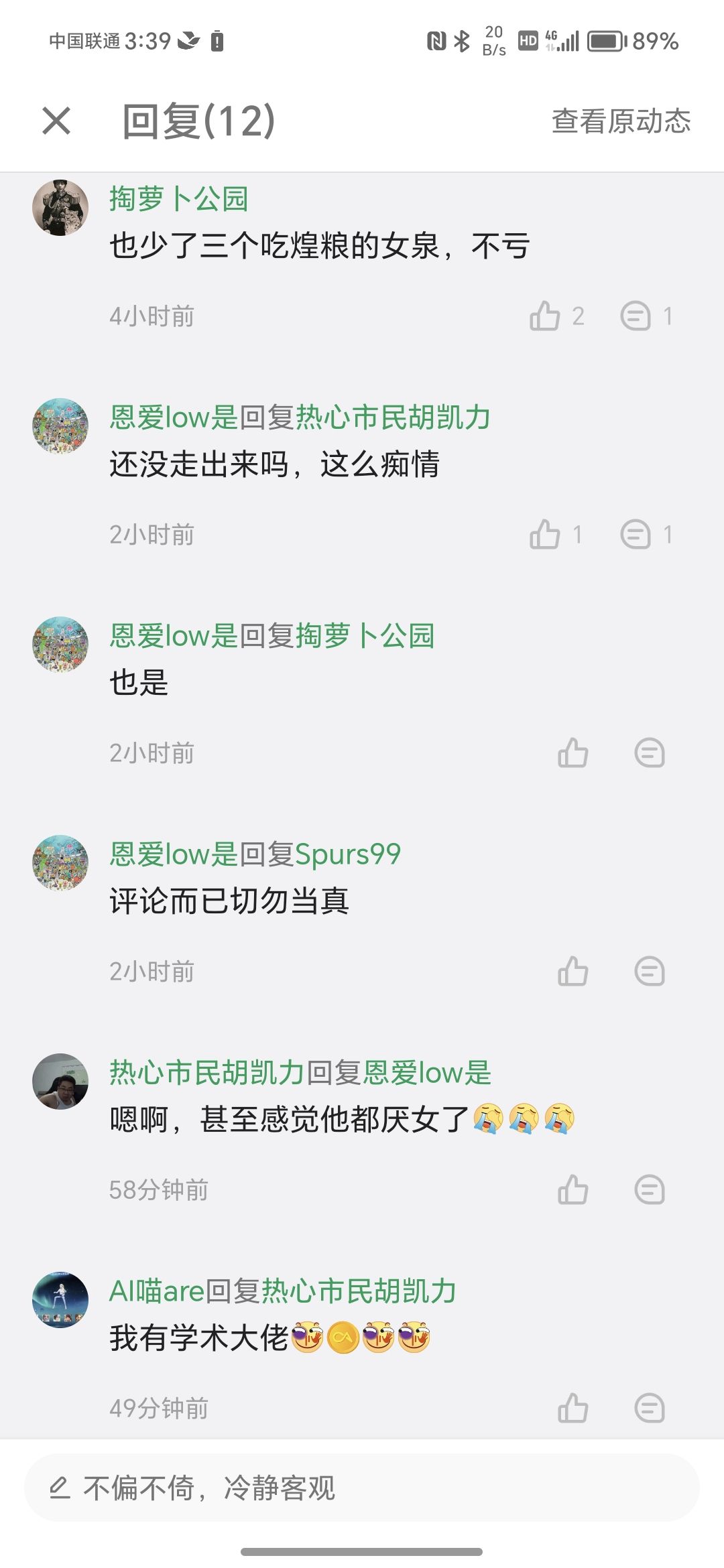Reply to comment 评论而已切勿当真

(x=650, y=971)
